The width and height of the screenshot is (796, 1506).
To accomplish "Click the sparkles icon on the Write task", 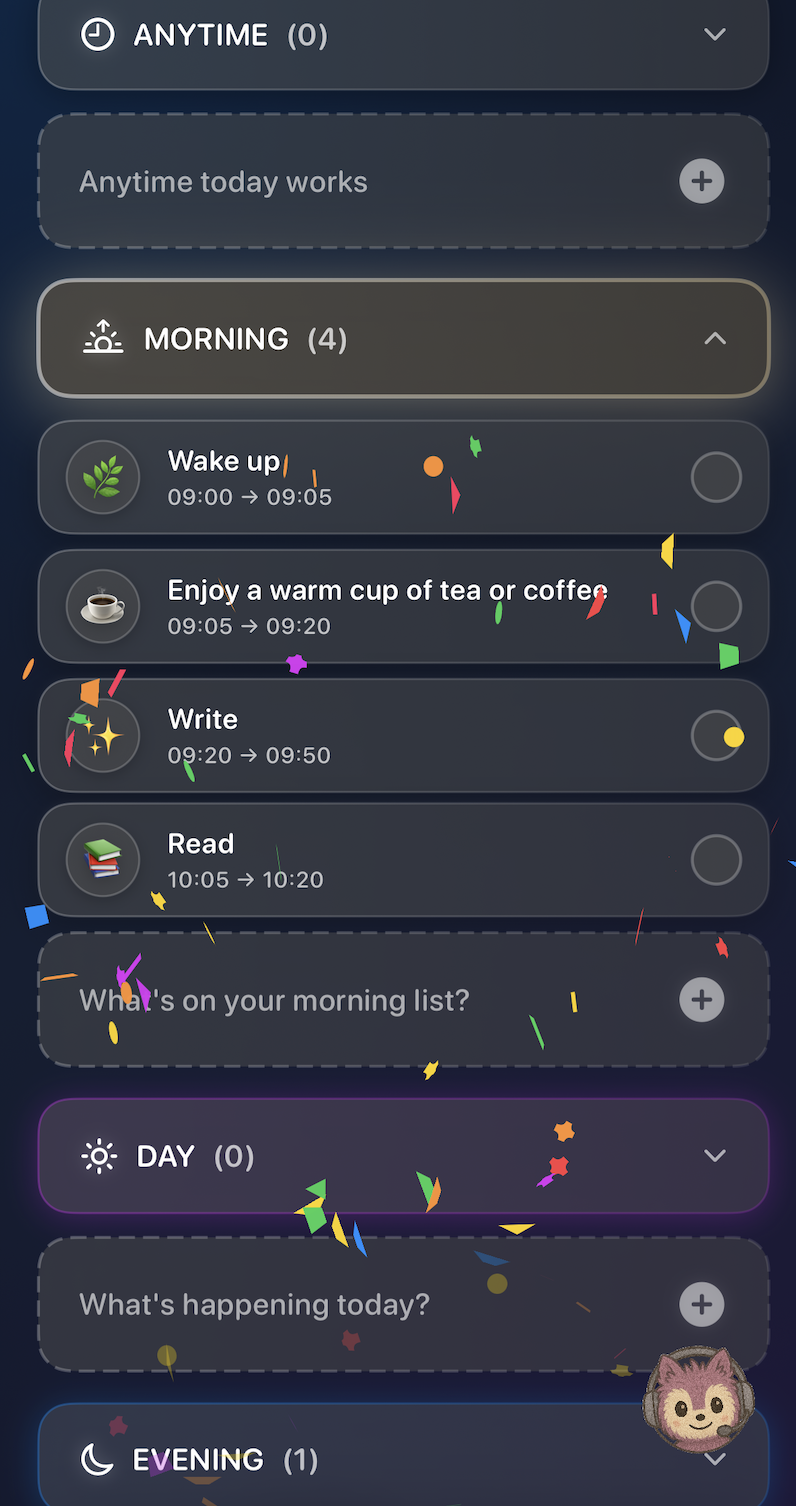I will pos(103,734).
